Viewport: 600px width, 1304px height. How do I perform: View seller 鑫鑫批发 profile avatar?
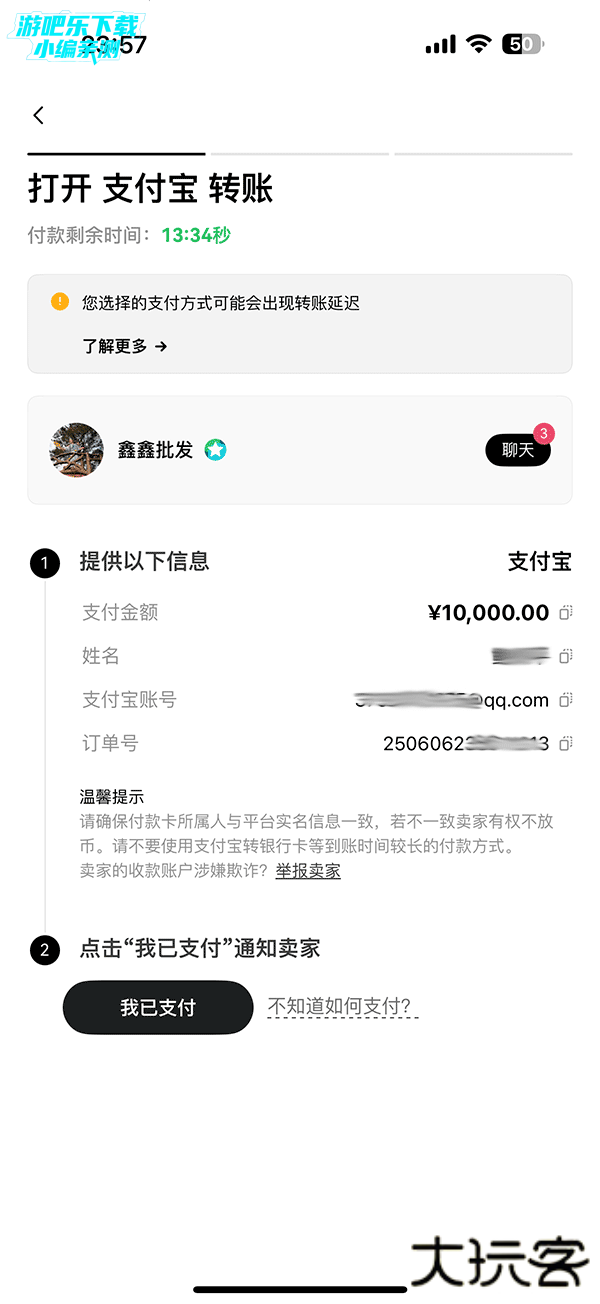coord(76,450)
